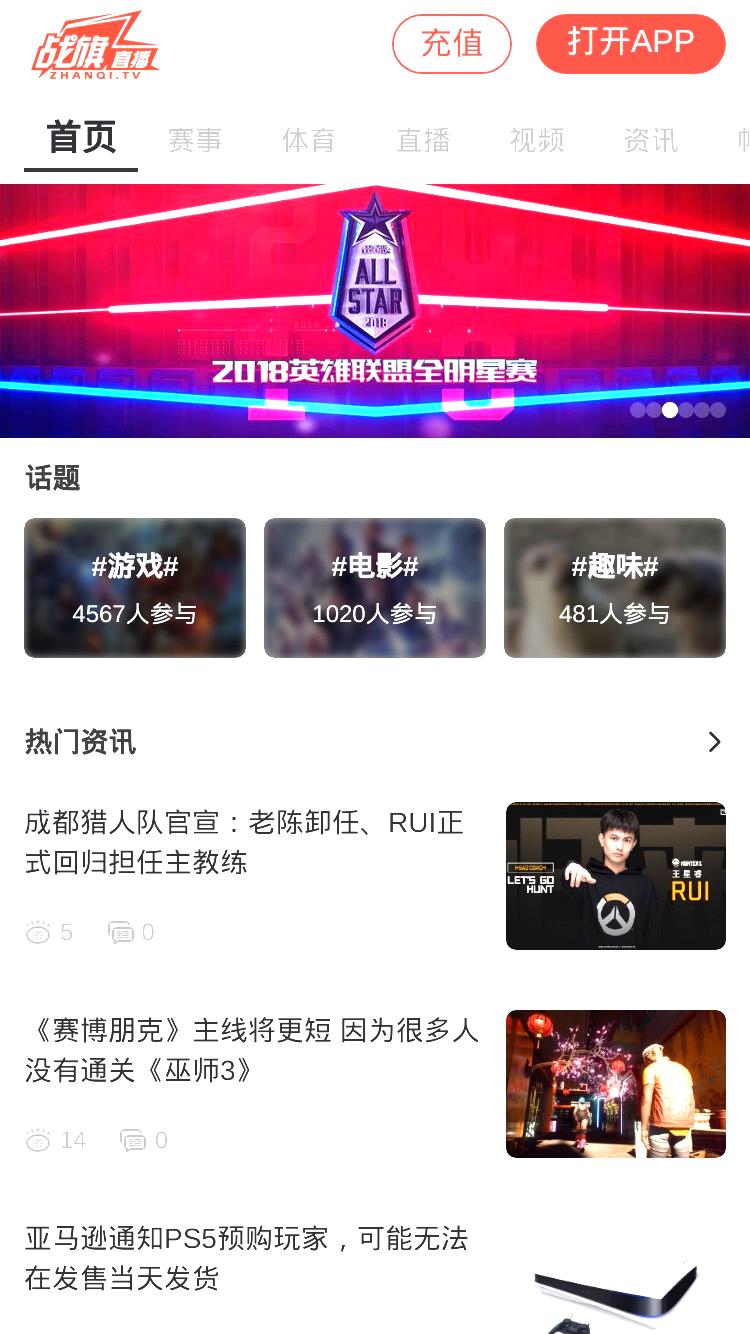Switch to the 赛事 tab
This screenshot has height=1334, width=750.
pyautogui.click(x=195, y=140)
